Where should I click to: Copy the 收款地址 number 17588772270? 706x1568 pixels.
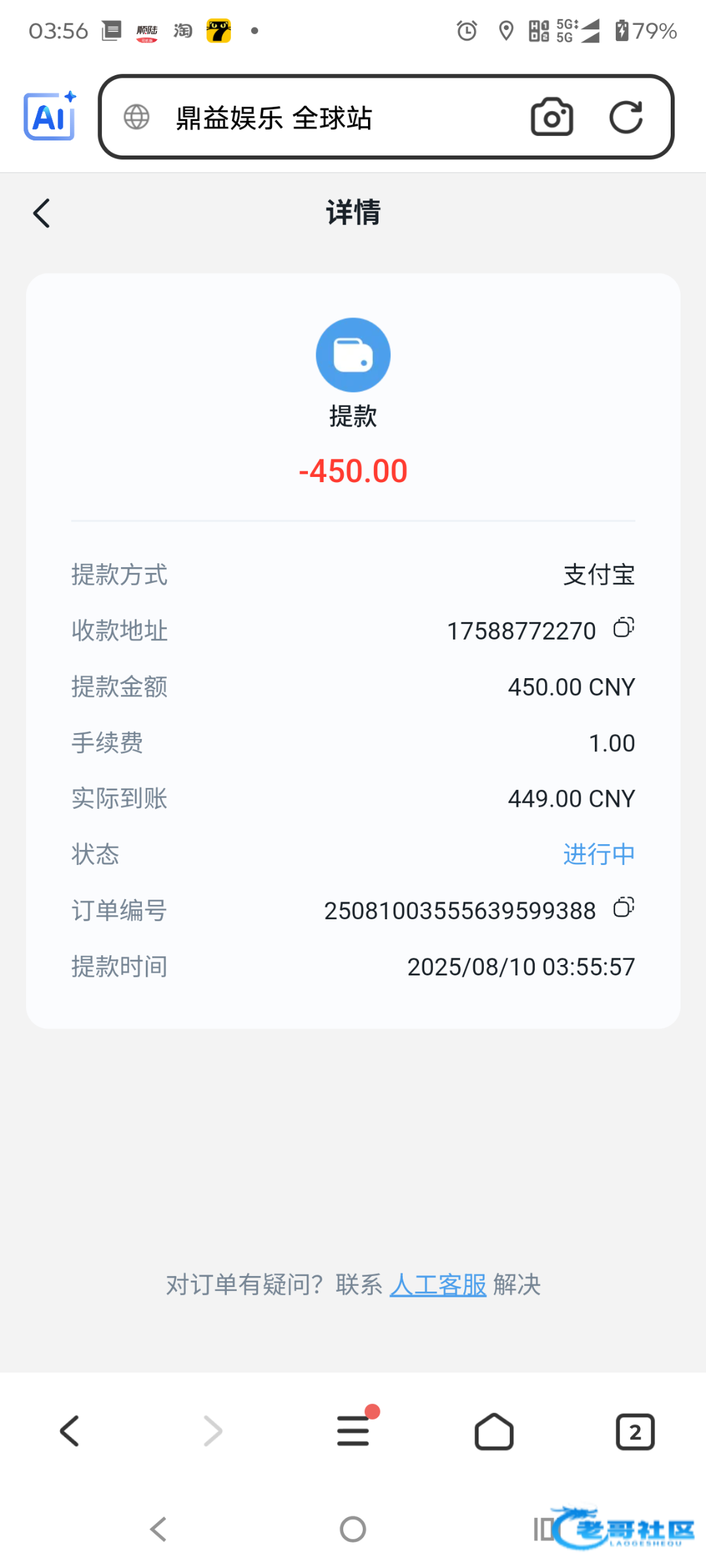click(x=624, y=628)
